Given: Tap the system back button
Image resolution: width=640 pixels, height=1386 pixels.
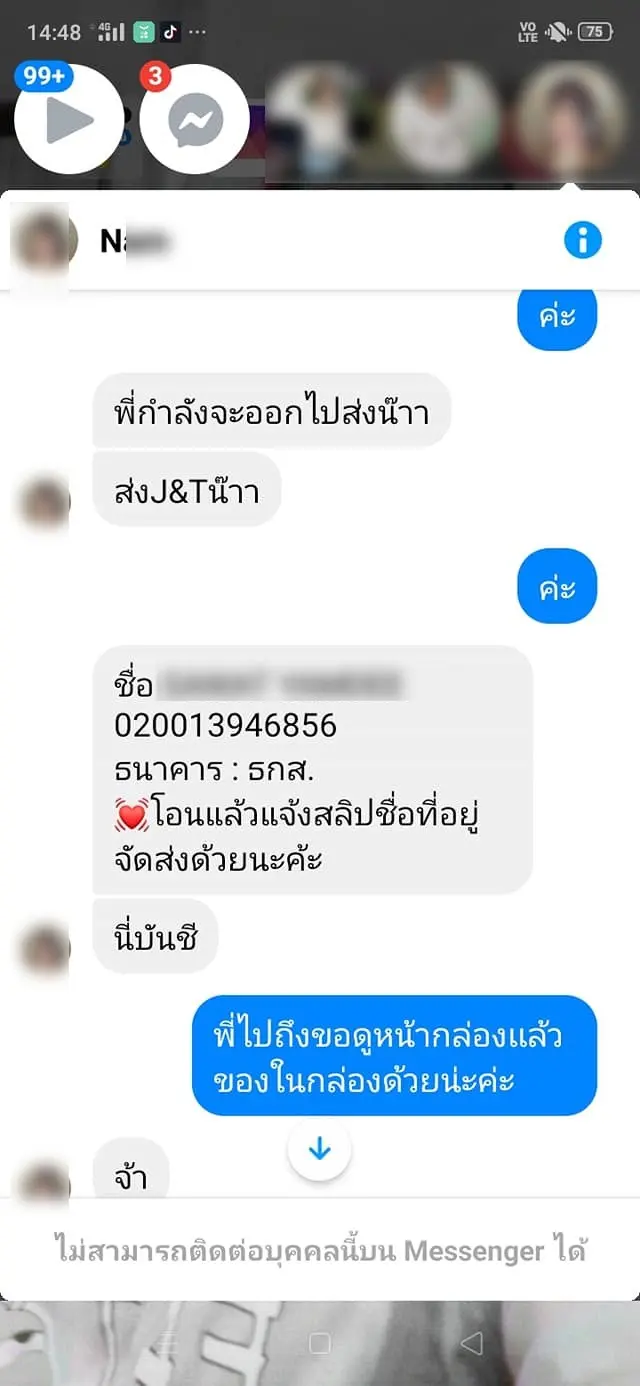Looking at the screenshot, I should (471, 1343).
